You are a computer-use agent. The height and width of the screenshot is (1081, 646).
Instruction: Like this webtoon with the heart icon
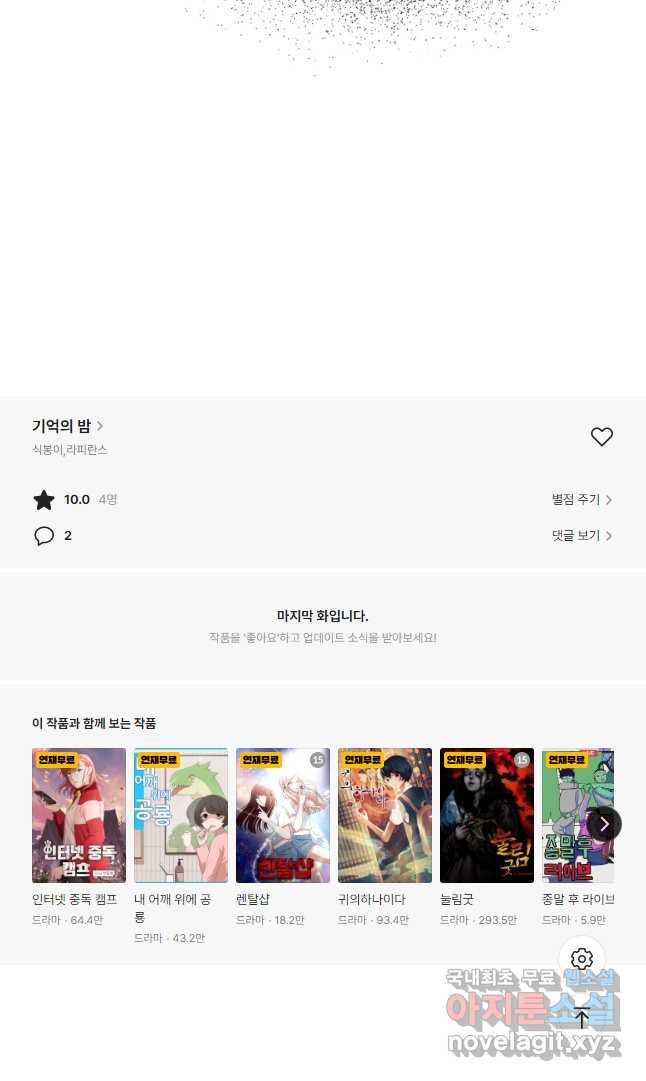click(x=601, y=437)
